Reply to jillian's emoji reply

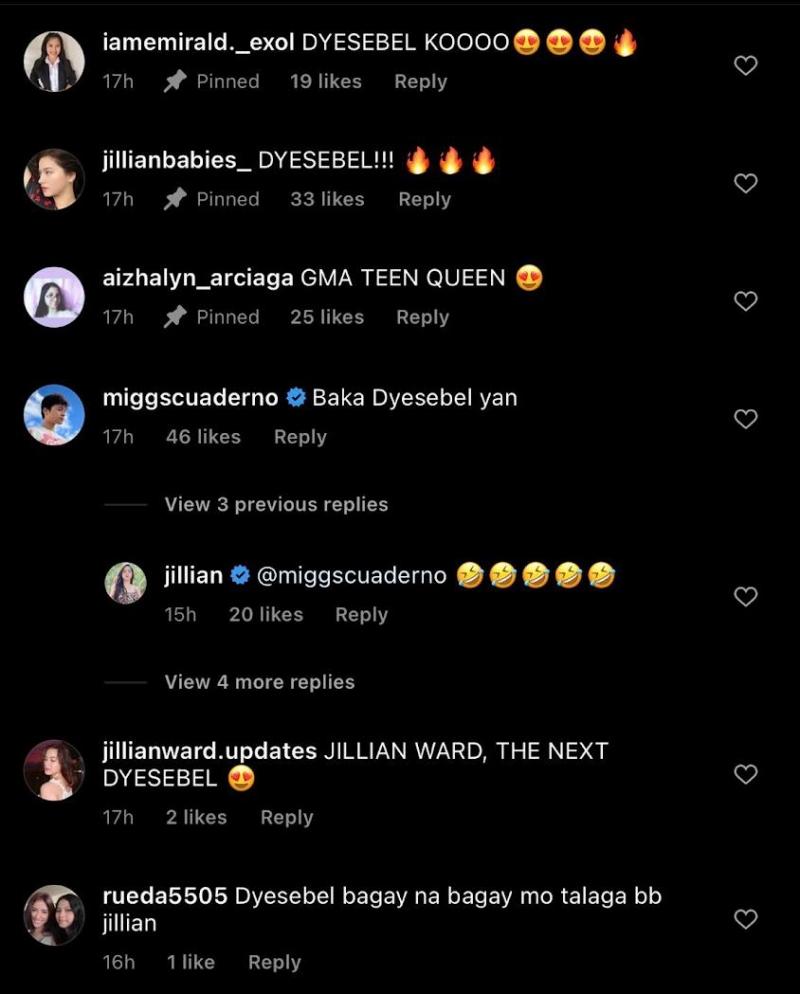coord(361,615)
